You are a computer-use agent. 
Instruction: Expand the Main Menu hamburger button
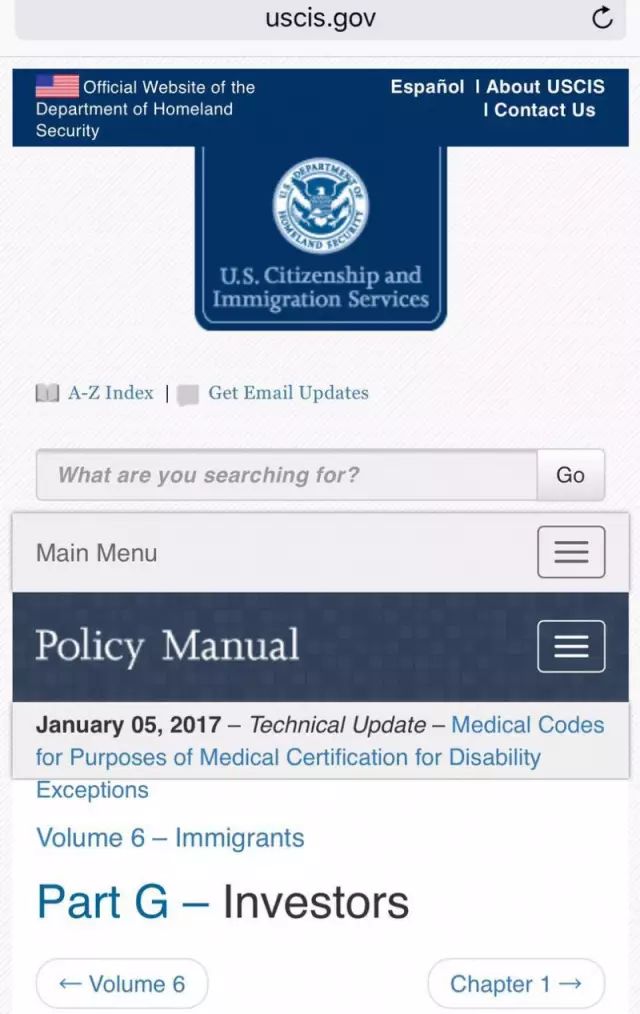coord(571,552)
